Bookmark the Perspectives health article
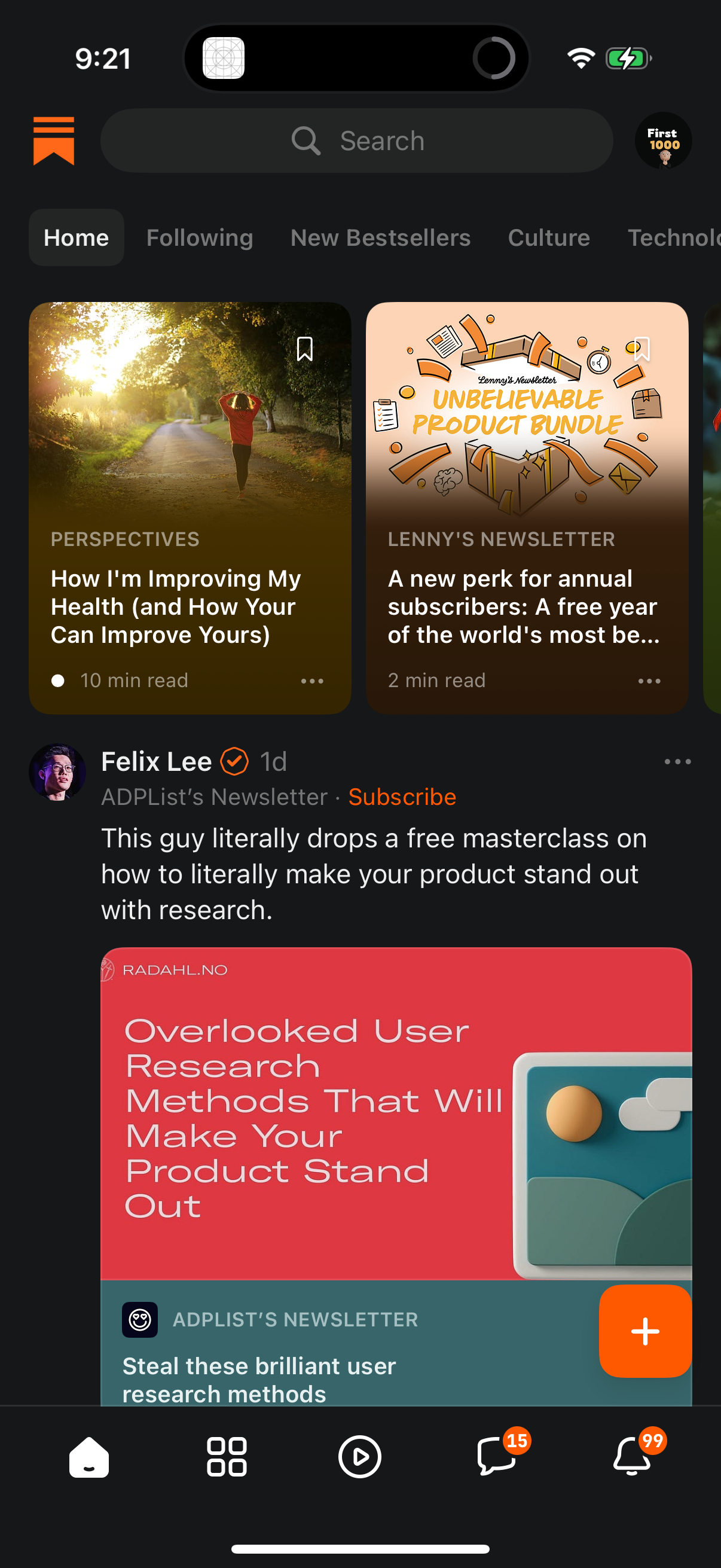The height and width of the screenshot is (1568, 721). click(305, 347)
